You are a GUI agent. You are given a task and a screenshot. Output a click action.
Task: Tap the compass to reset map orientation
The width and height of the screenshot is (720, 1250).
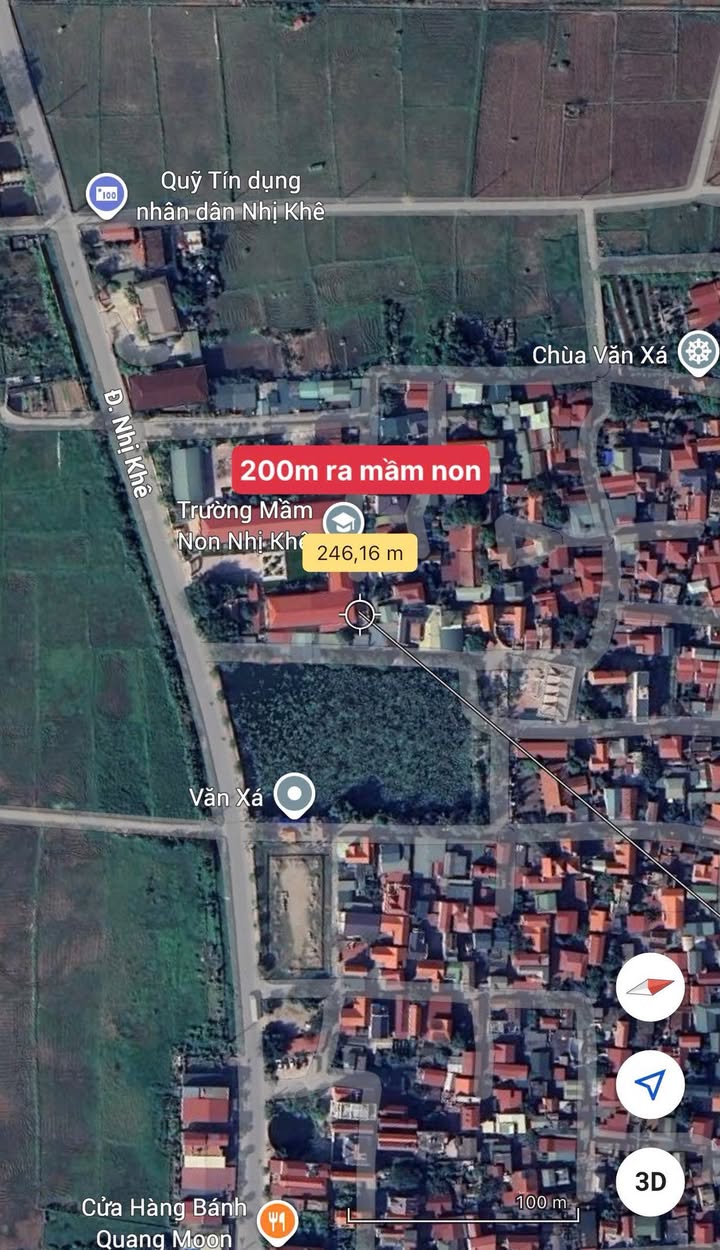(x=650, y=987)
